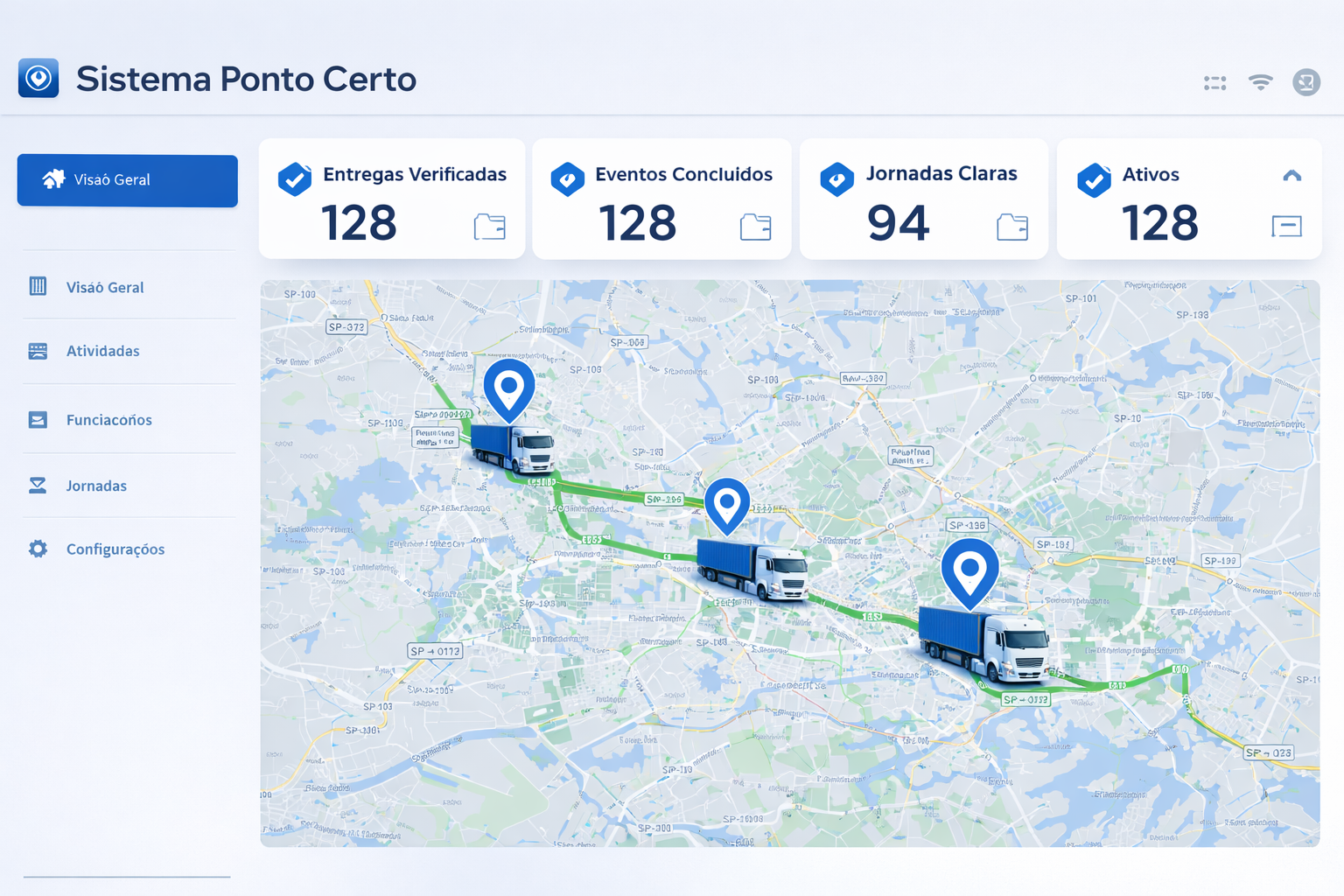Open the Entregas Verificadas card

pos(391,199)
